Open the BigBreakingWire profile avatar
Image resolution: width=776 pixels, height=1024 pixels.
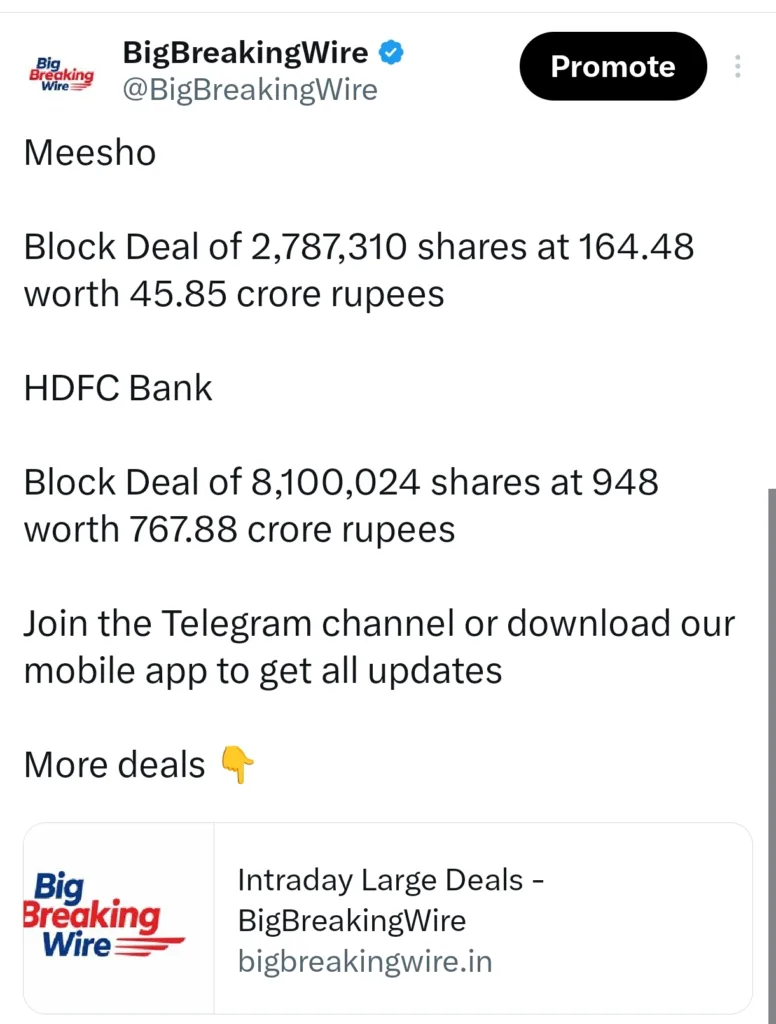point(61,72)
